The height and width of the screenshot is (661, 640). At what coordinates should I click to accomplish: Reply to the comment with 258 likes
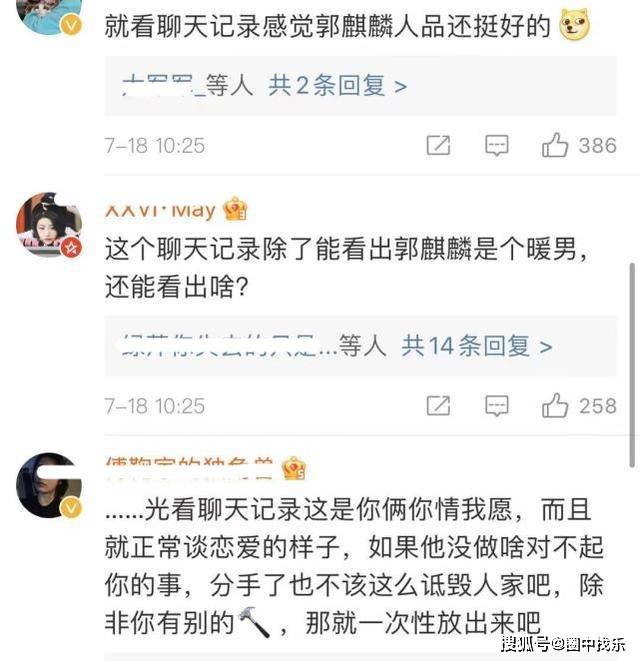coord(497,406)
